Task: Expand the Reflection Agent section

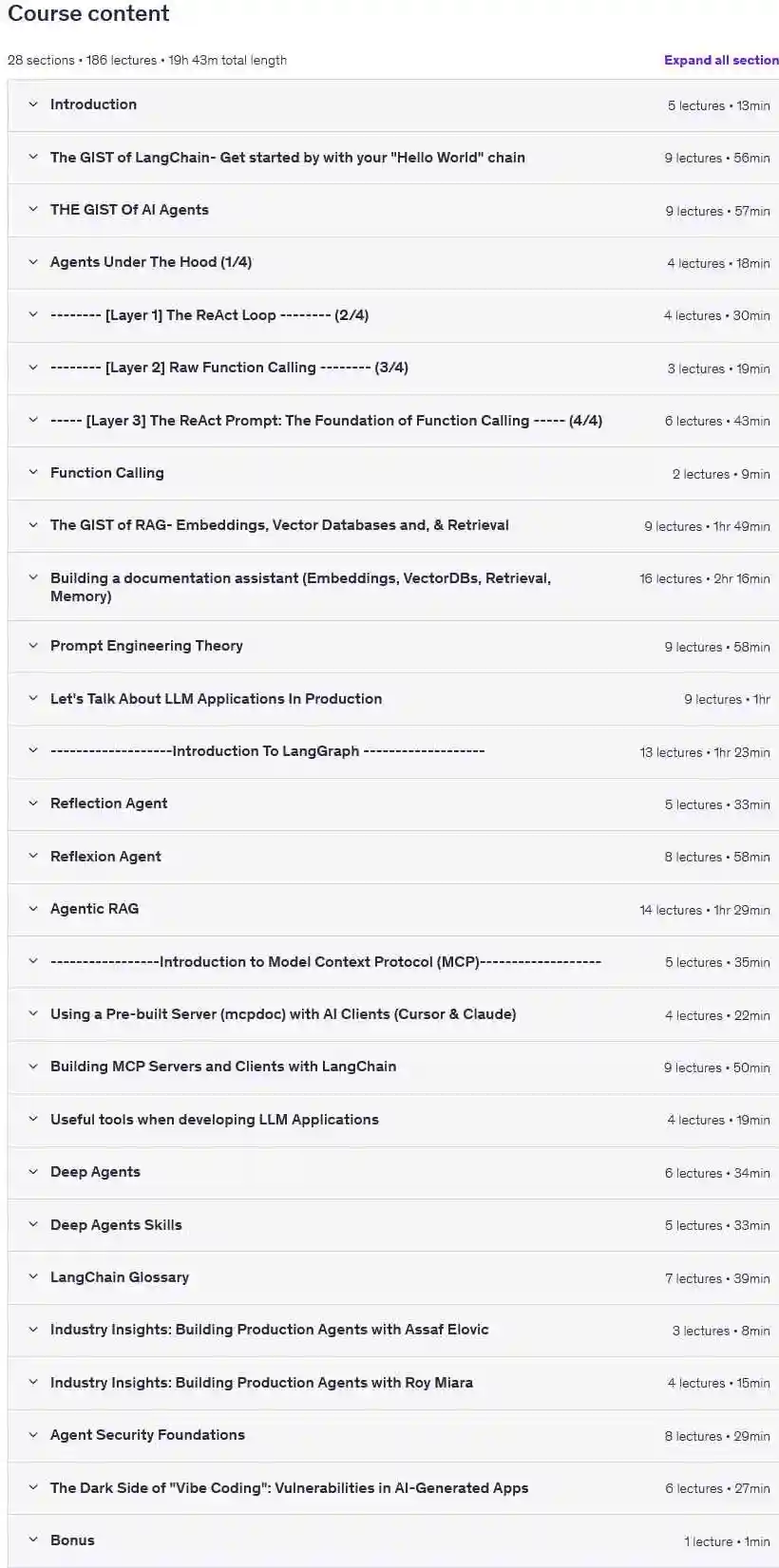Action: tap(393, 804)
